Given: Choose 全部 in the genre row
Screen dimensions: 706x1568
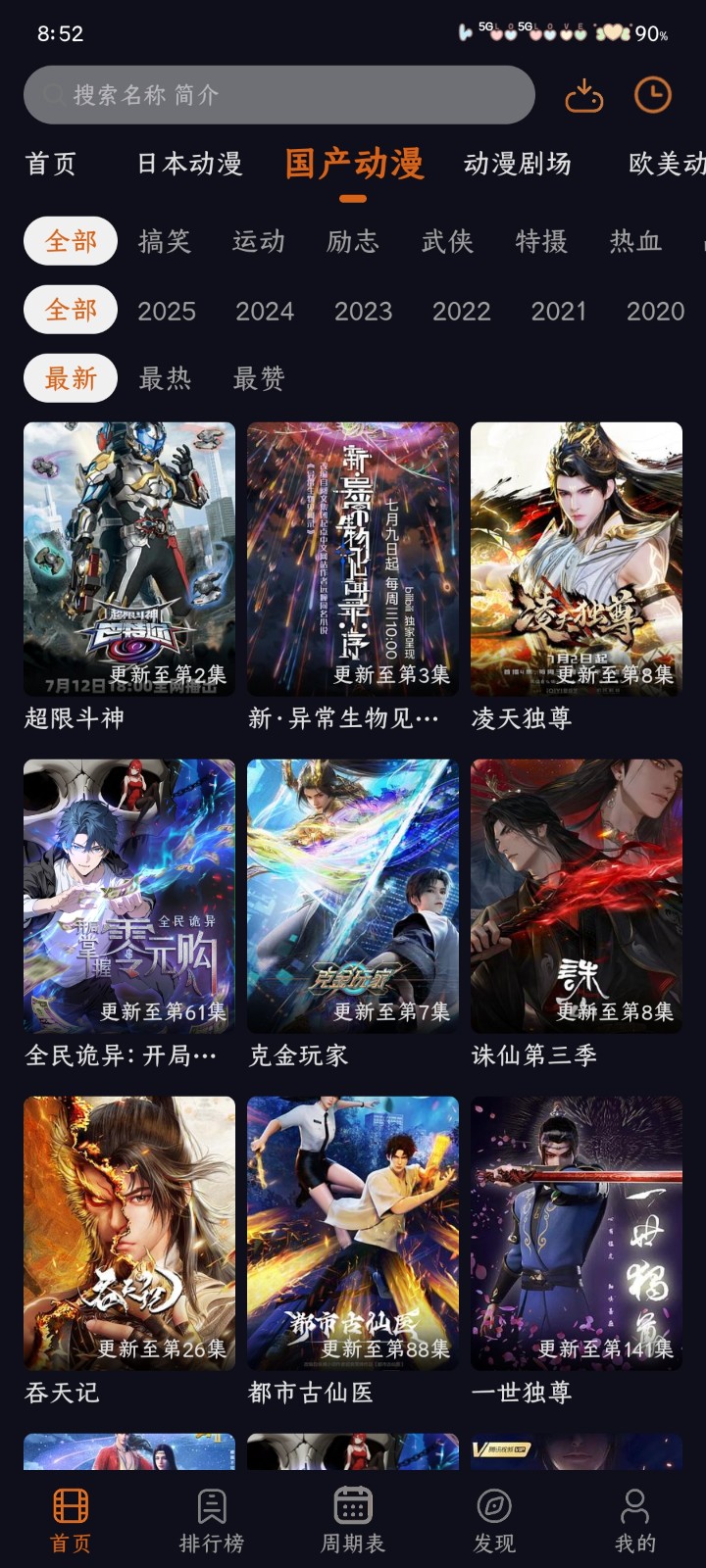Looking at the screenshot, I should click(x=70, y=241).
